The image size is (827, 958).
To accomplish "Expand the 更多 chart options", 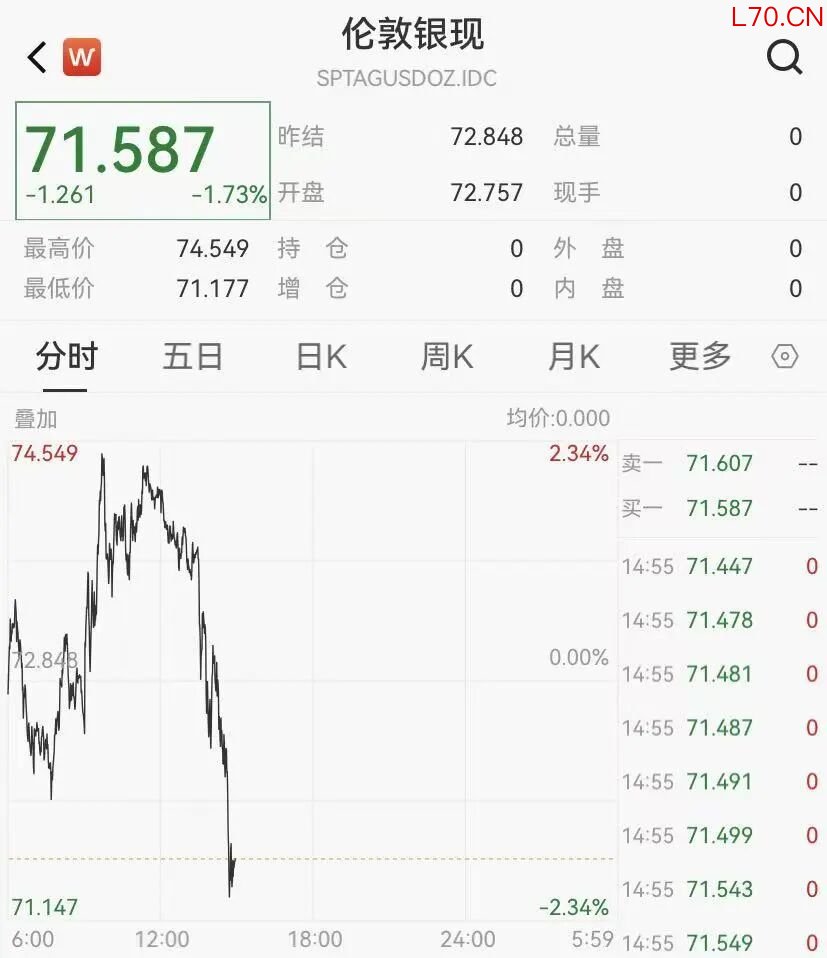I will coord(700,356).
